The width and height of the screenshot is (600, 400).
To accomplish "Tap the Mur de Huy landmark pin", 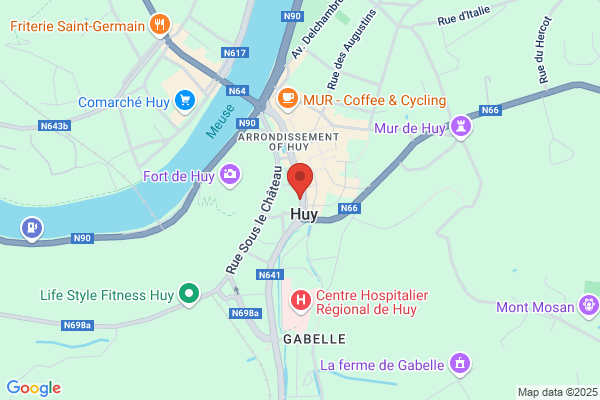I will (x=461, y=127).
